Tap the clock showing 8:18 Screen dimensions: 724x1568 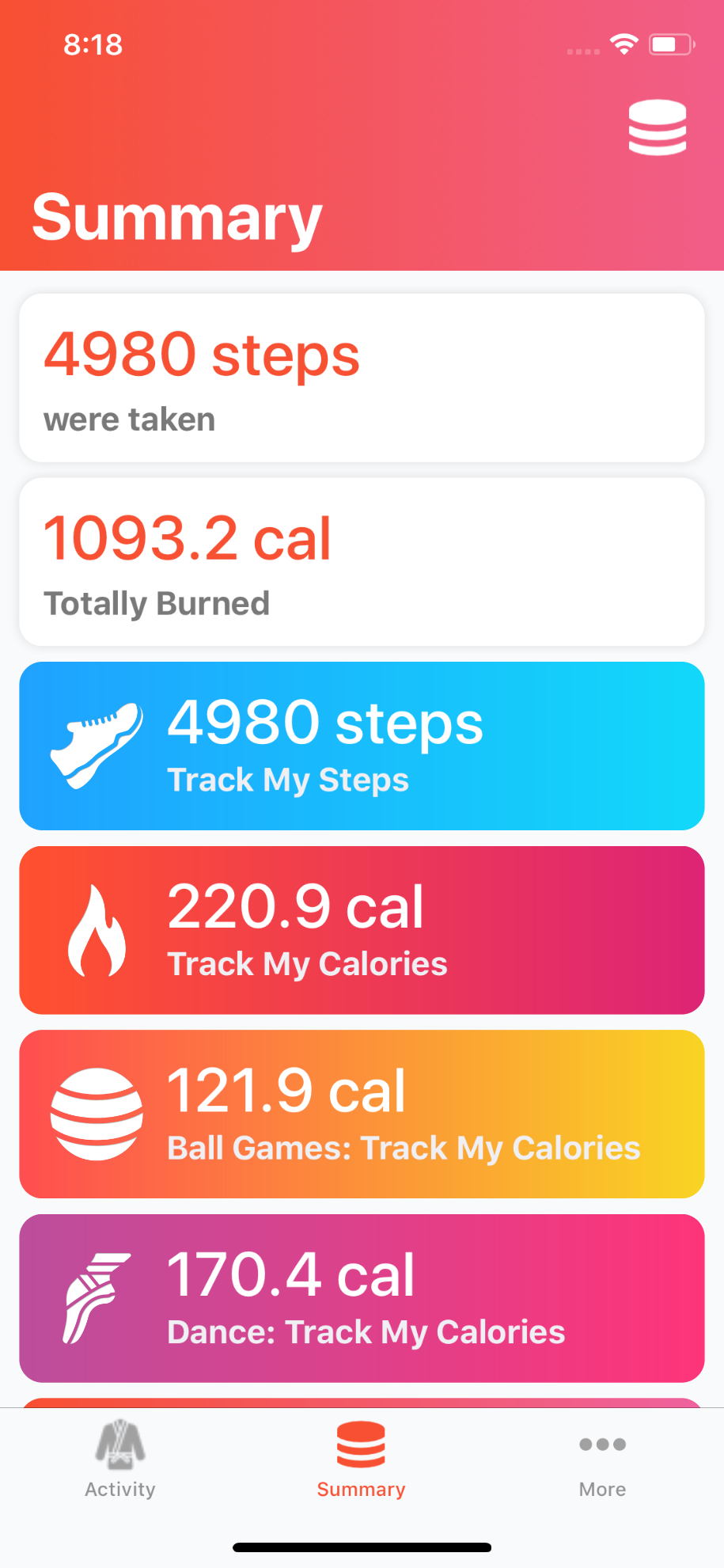pyautogui.click(x=93, y=45)
